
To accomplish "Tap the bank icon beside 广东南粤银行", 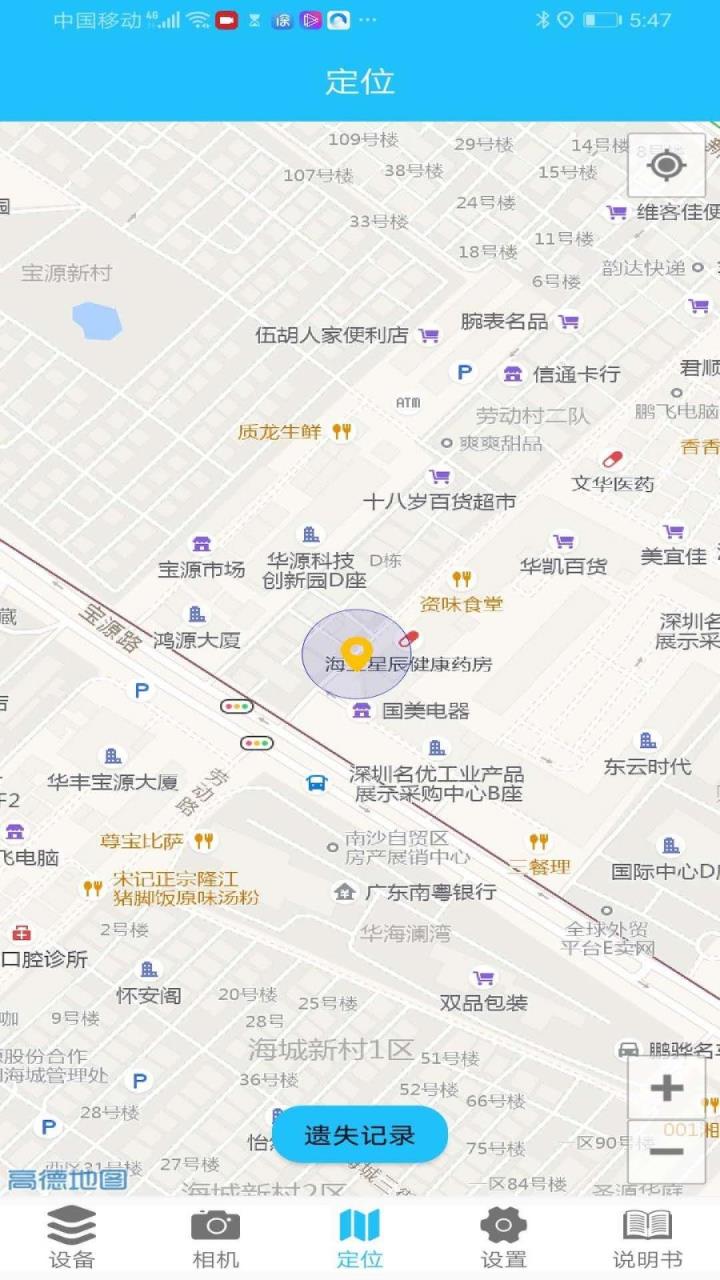I will (x=344, y=892).
